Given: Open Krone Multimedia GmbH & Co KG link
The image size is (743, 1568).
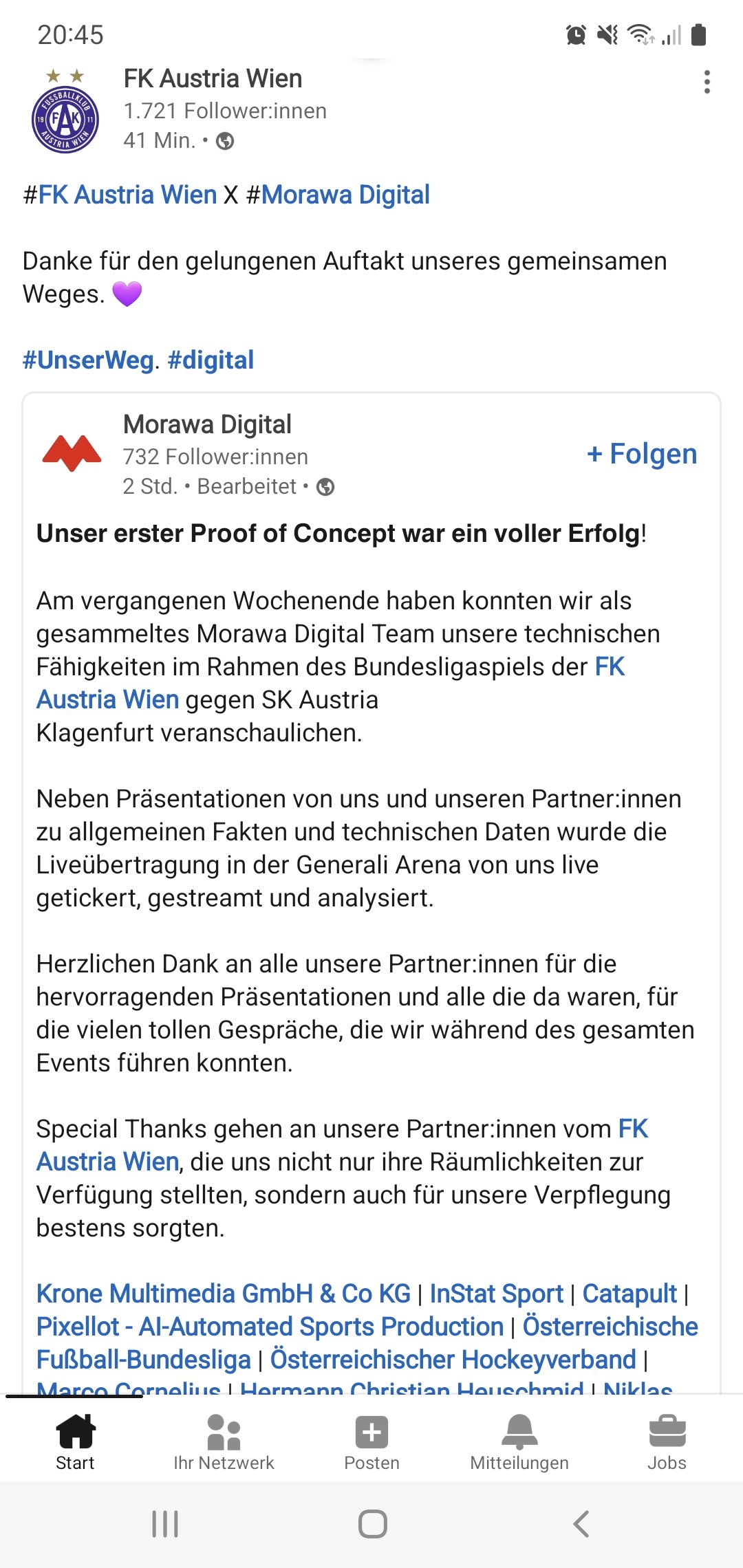Looking at the screenshot, I should coord(224,1294).
